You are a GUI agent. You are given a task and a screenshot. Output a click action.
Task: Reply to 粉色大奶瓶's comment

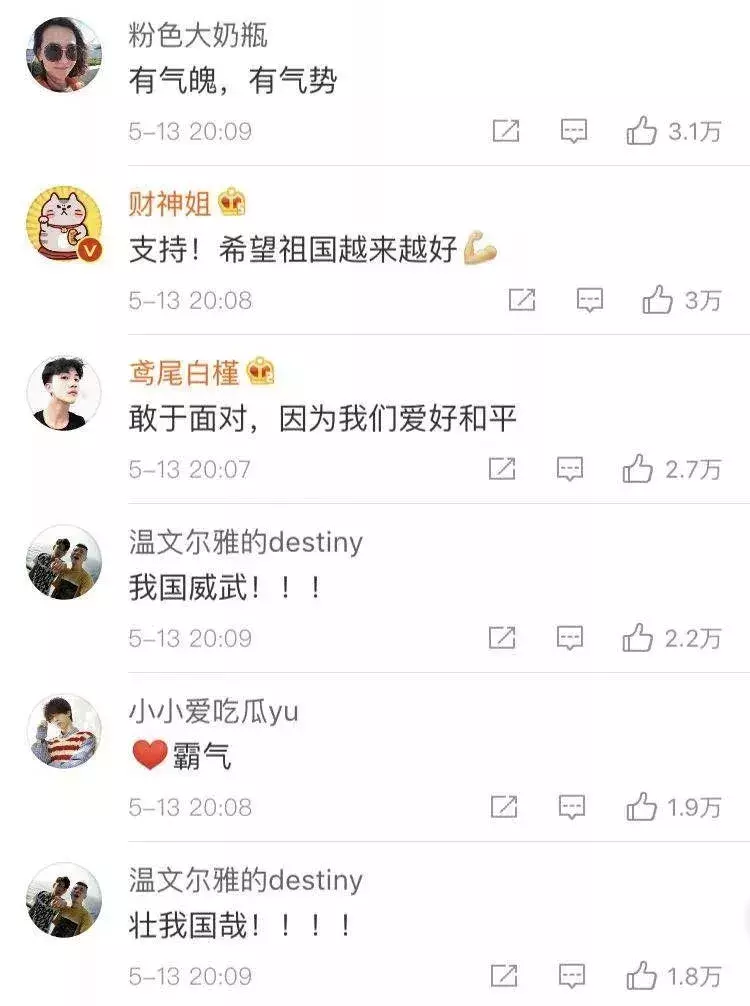pos(573,131)
